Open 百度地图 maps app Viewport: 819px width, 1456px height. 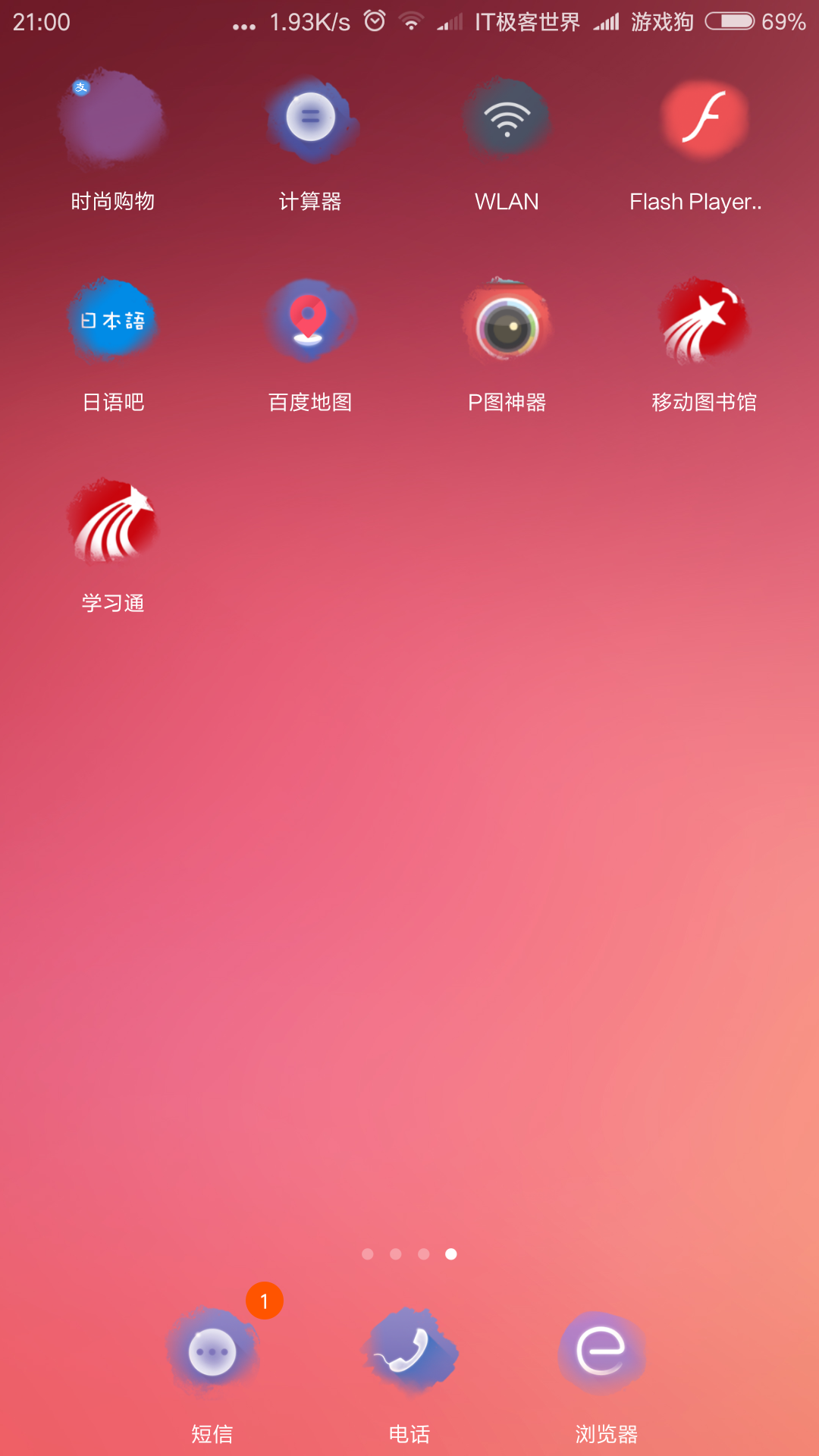point(309,321)
